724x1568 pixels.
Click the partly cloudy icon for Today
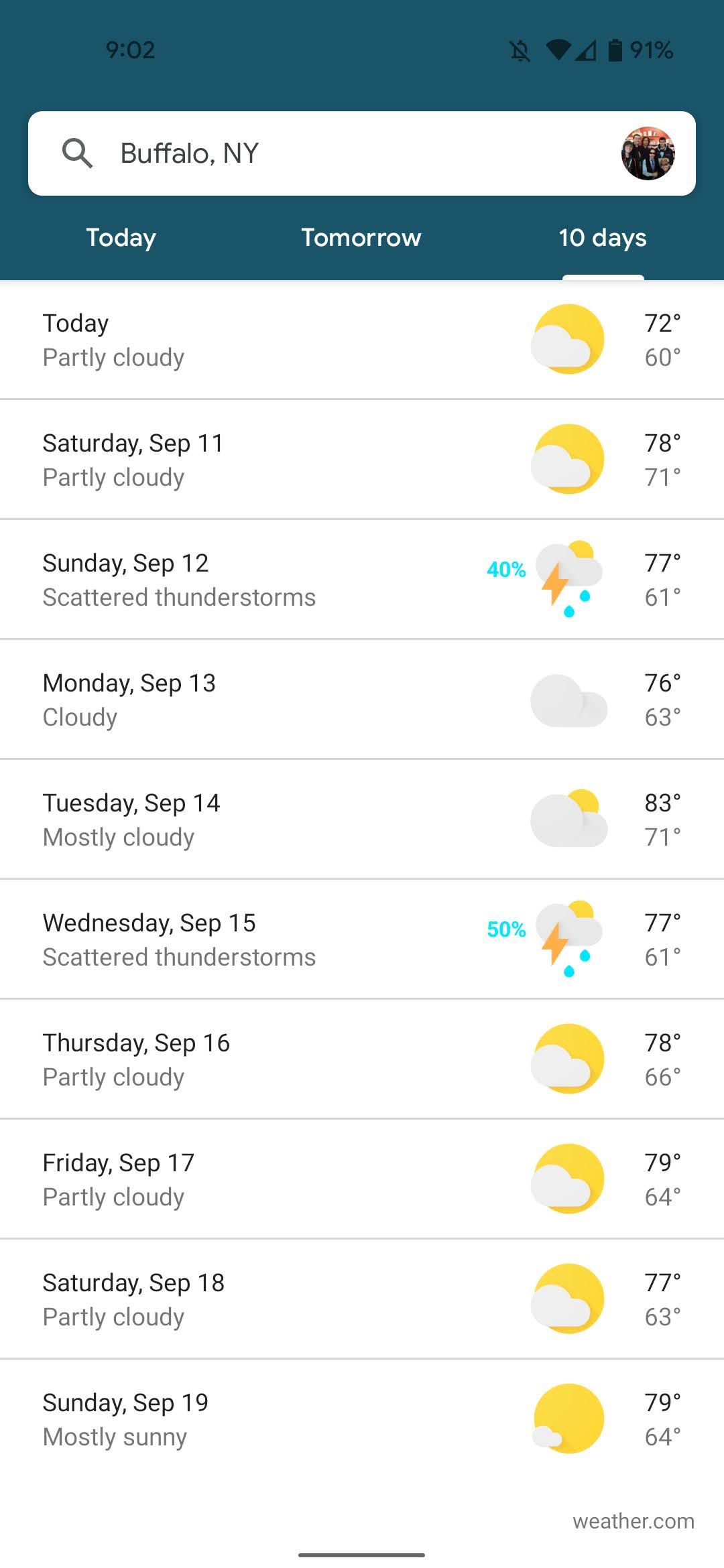tap(566, 338)
